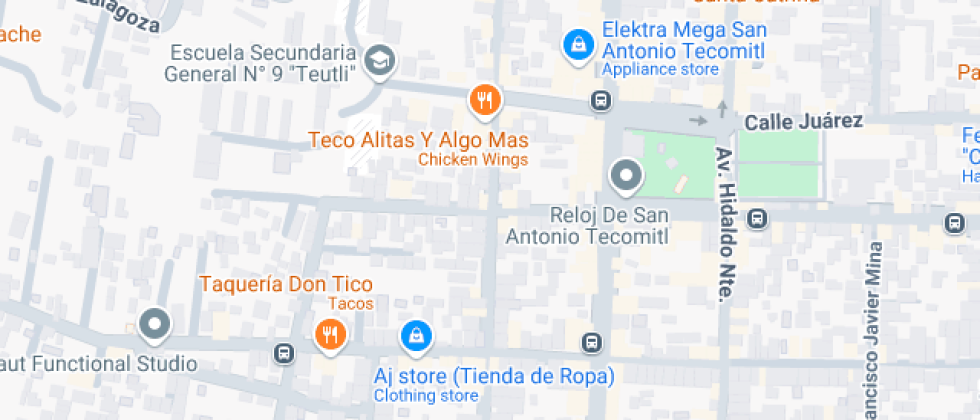Tap the bus stop beside Av. Hidalgo Nte.

click(758, 218)
